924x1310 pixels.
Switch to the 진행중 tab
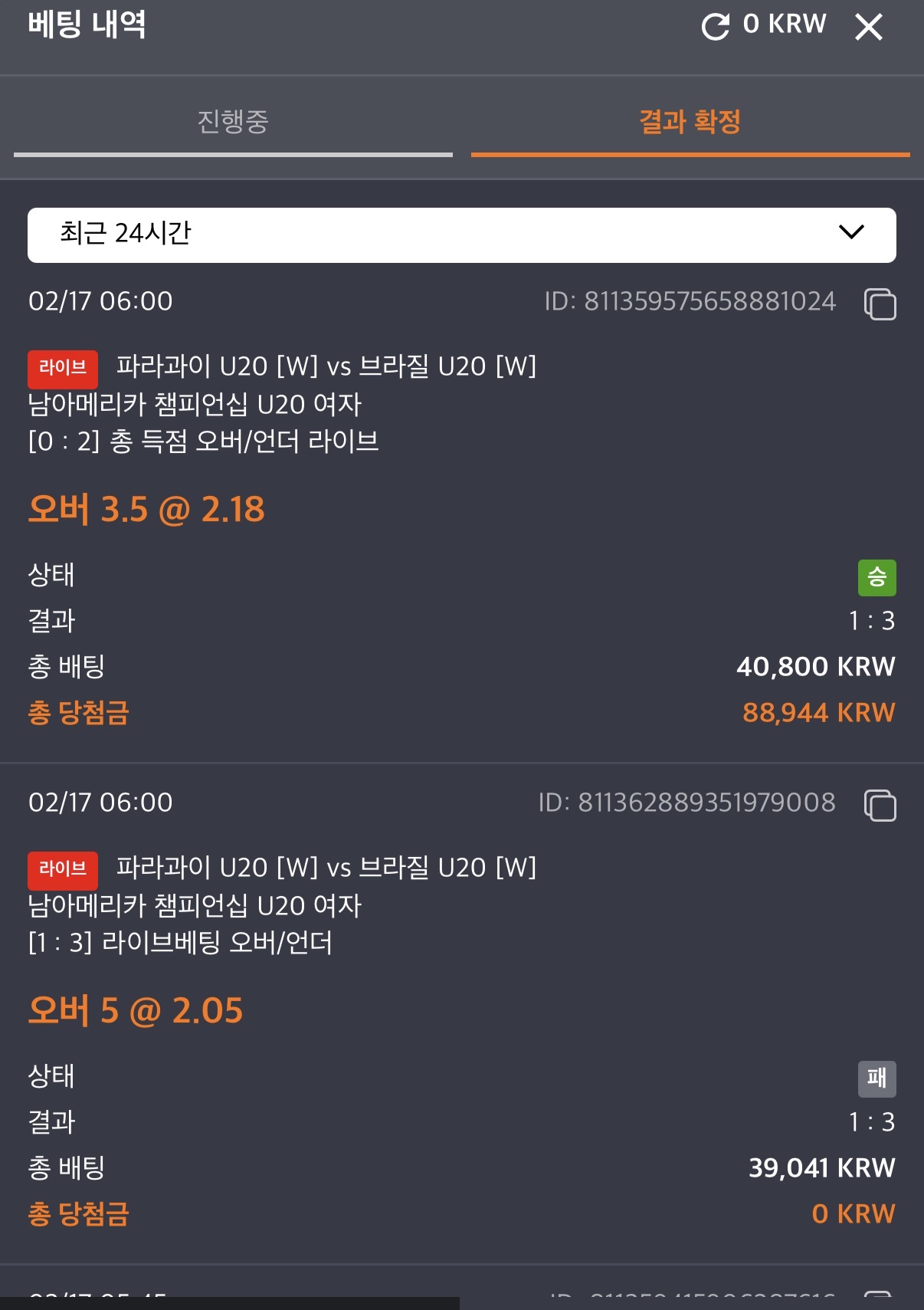tap(233, 123)
